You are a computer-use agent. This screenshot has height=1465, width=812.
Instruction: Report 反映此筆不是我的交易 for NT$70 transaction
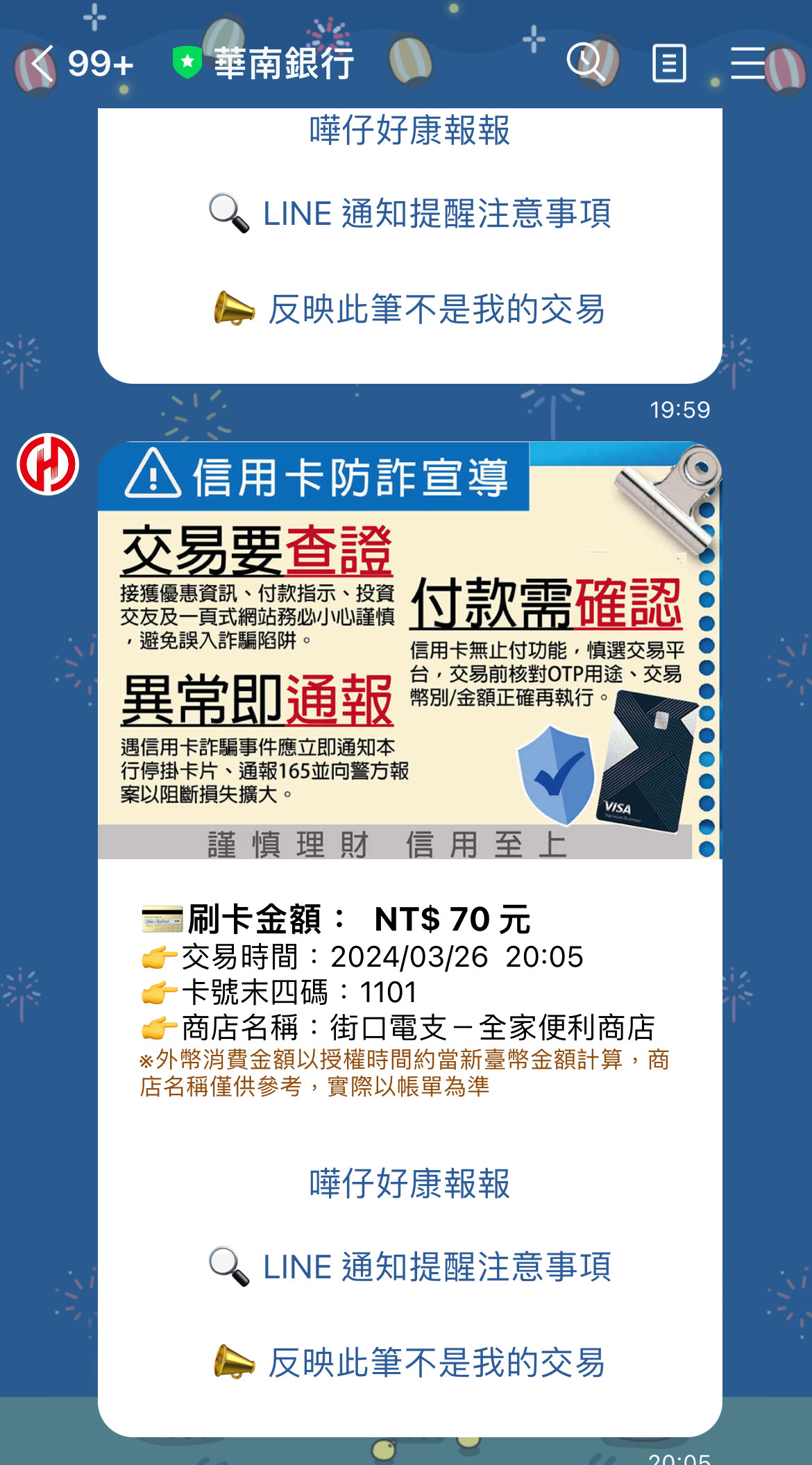409,1362
